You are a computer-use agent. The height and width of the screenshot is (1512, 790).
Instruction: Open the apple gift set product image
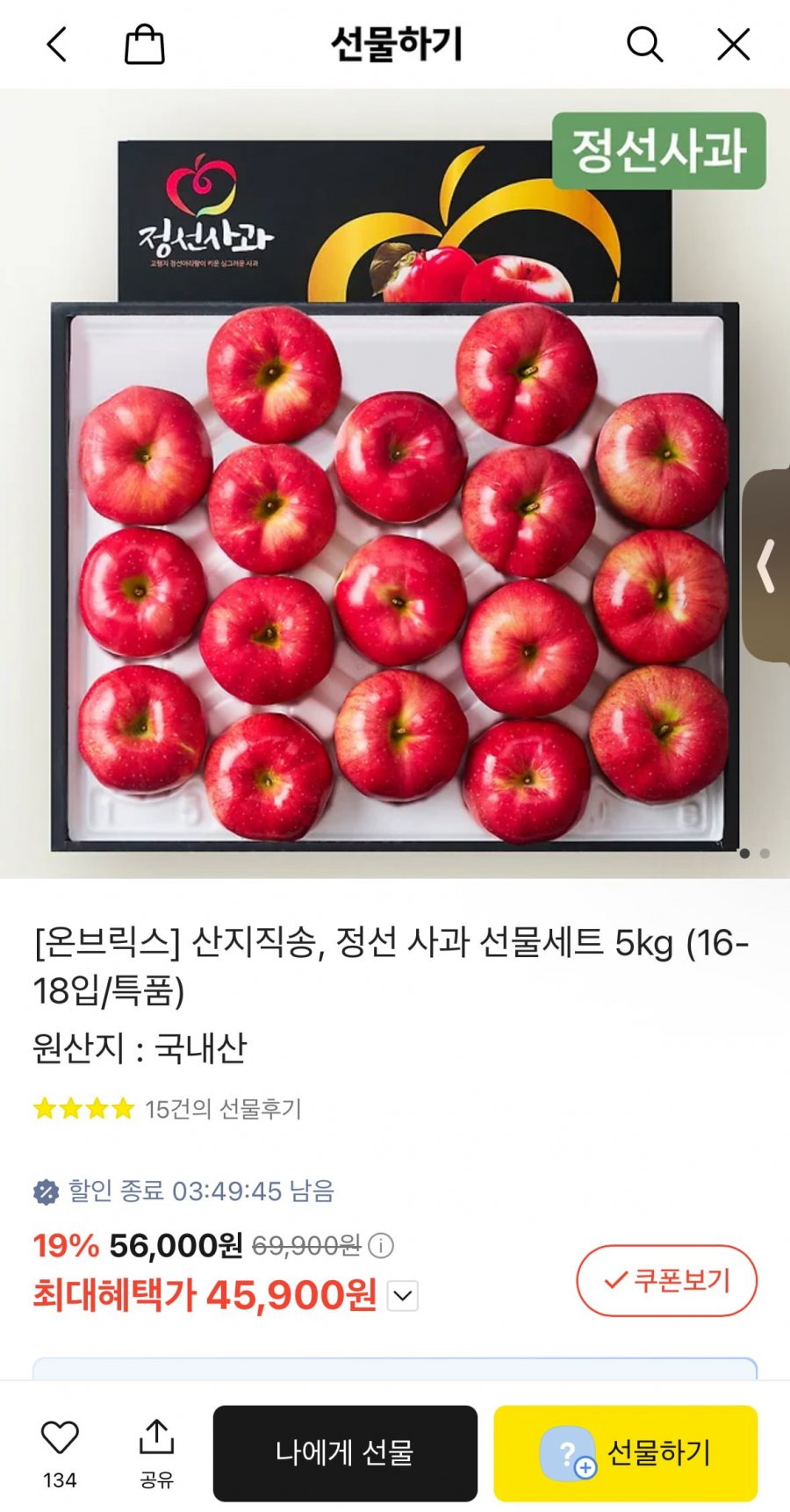click(x=395, y=483)
